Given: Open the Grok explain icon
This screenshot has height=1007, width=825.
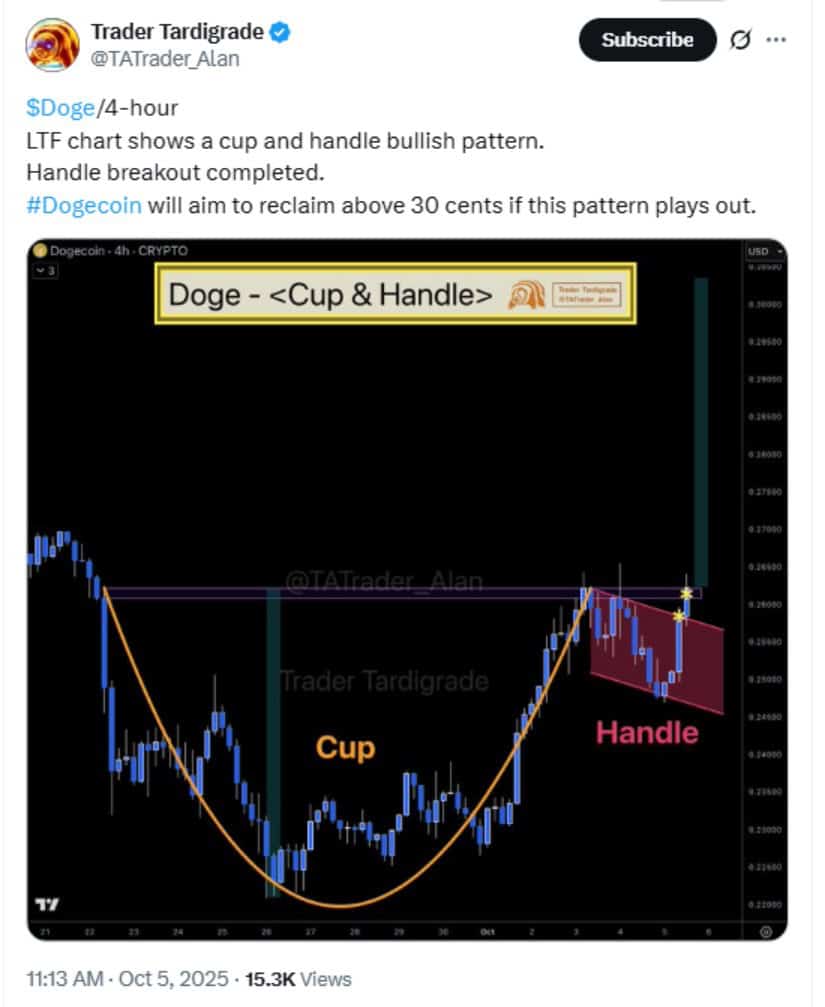Looking at the screenshot, I should 743,40.
